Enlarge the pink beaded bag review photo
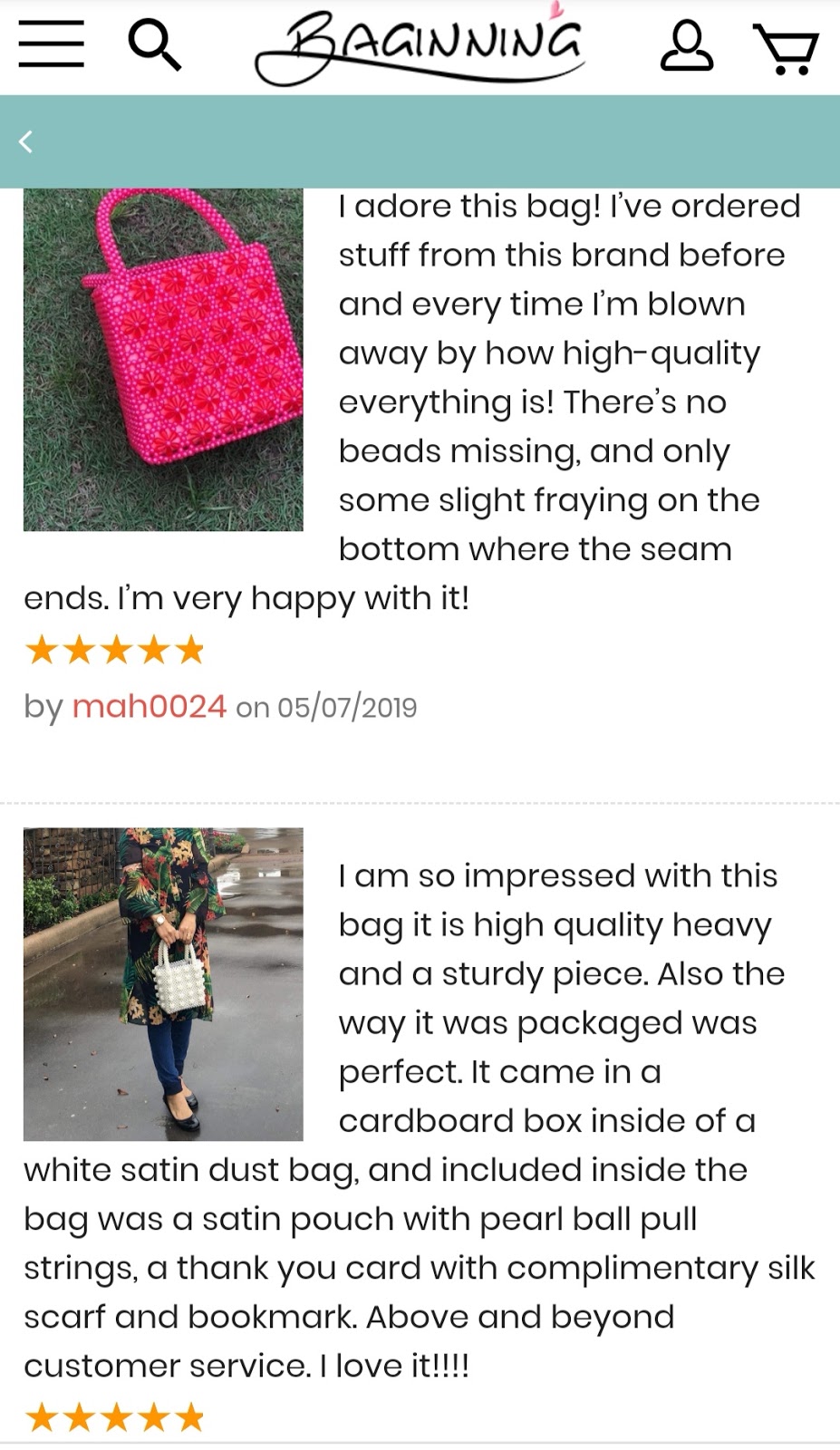 click(x=163, y=359)
